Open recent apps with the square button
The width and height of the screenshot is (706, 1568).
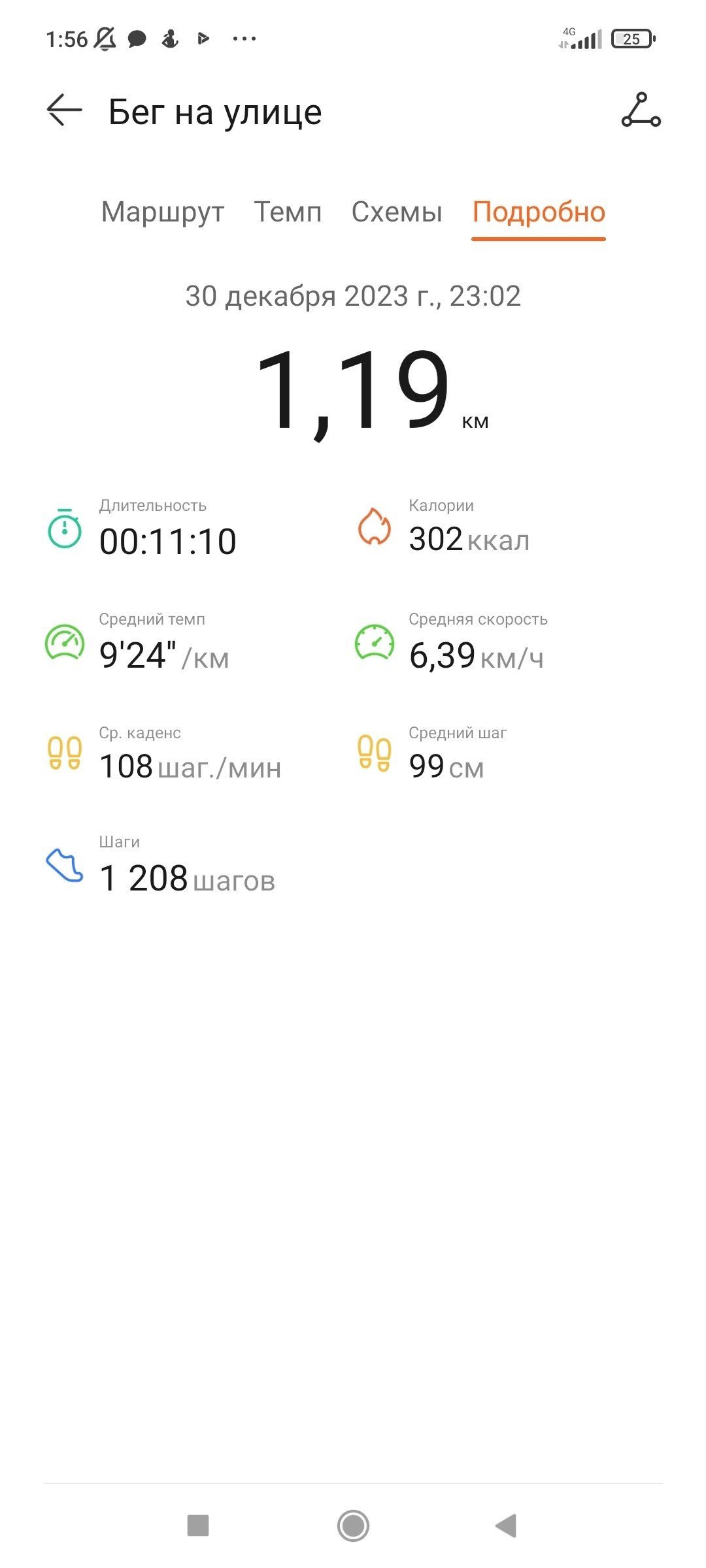pyautogui.click(x=198, y=1526)
